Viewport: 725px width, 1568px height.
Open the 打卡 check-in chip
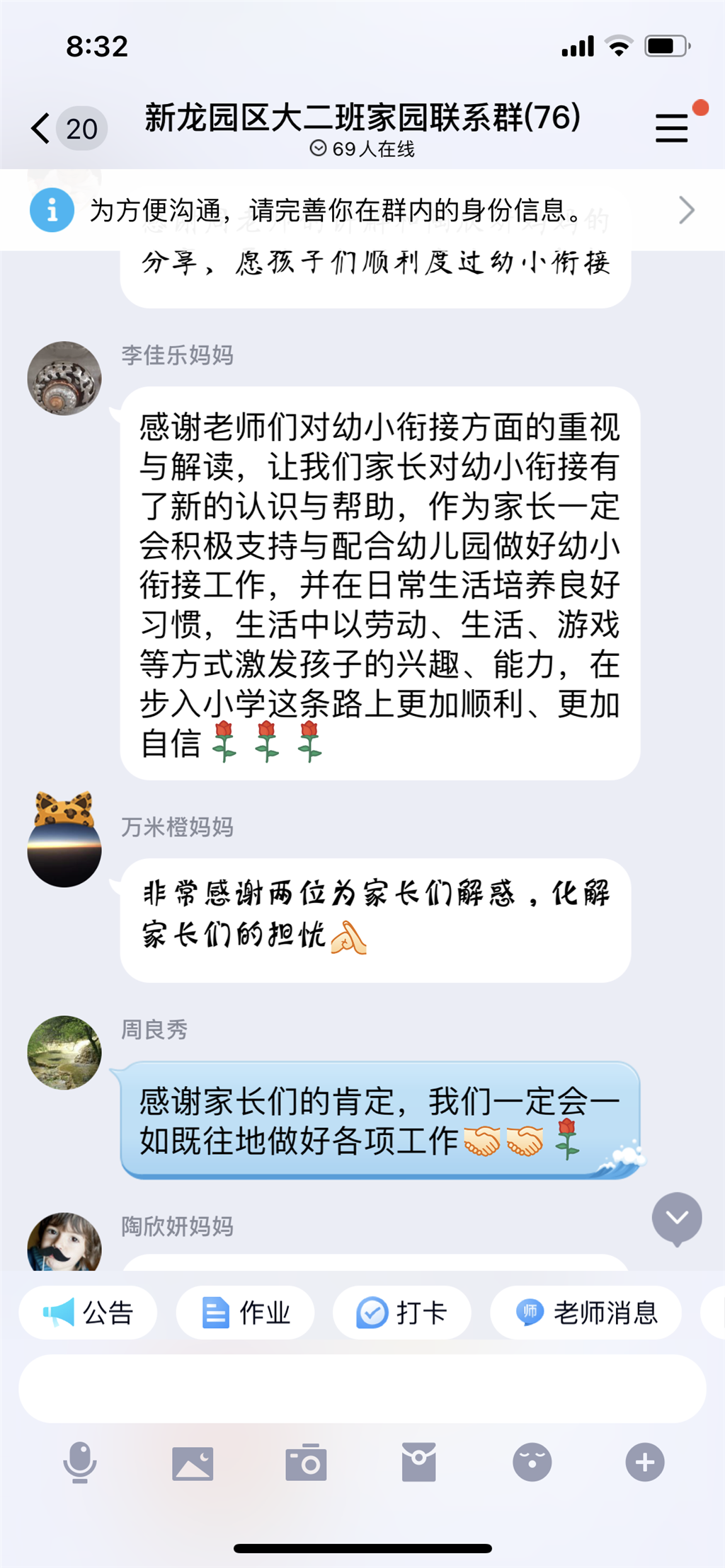pos(401,1313)
